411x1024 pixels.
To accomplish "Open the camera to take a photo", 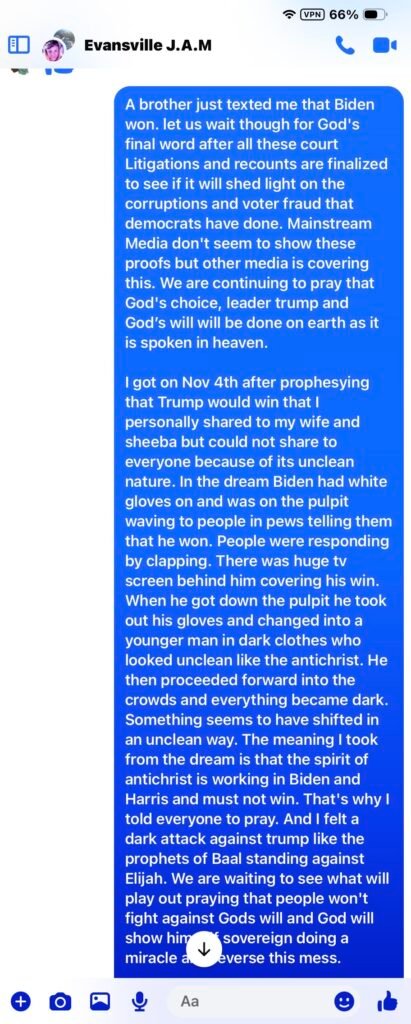I will coord(61,1000).
